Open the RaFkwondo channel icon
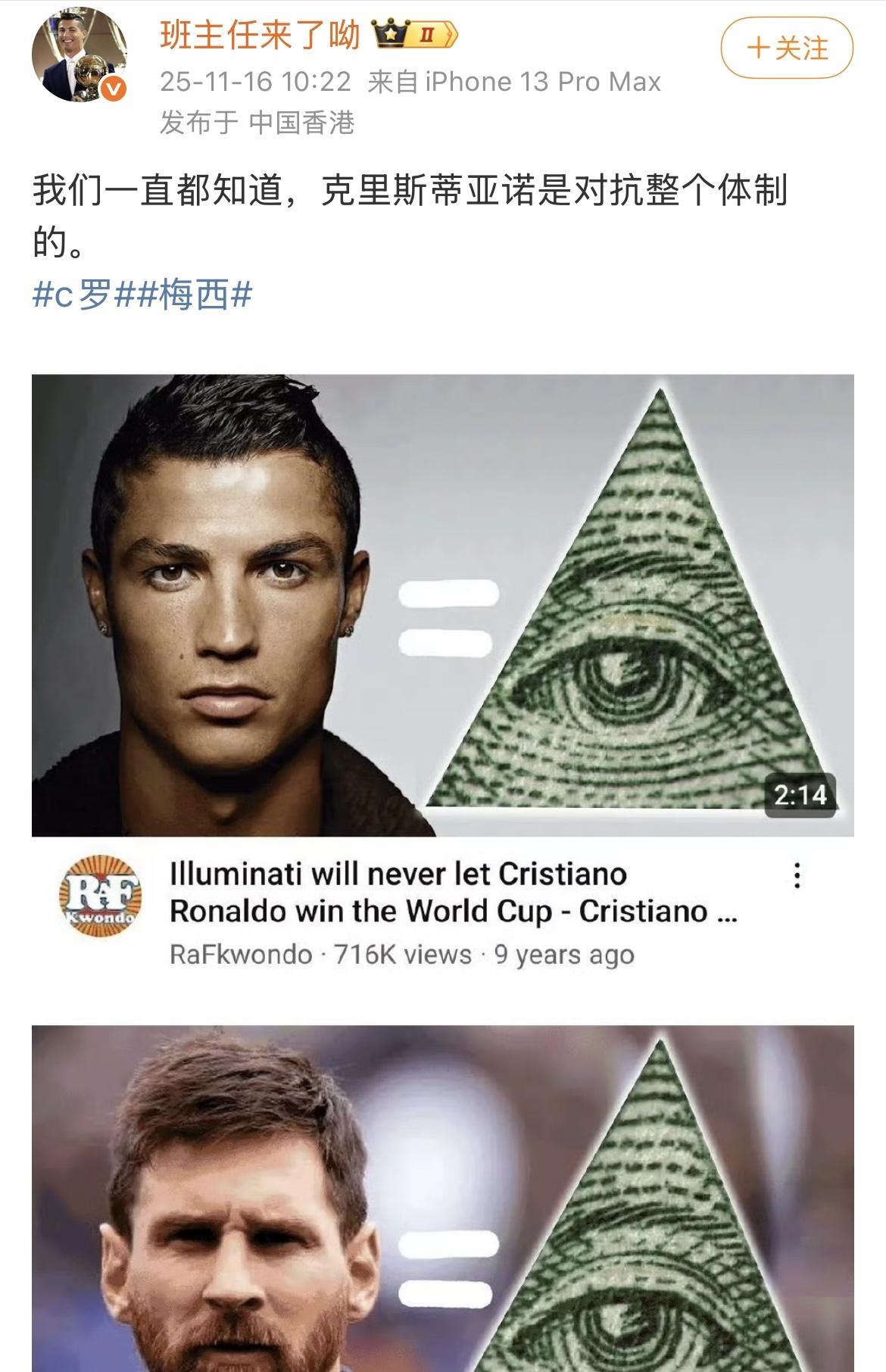The height and width of the screenshot is (1372, 886). (x=101, y=898)
